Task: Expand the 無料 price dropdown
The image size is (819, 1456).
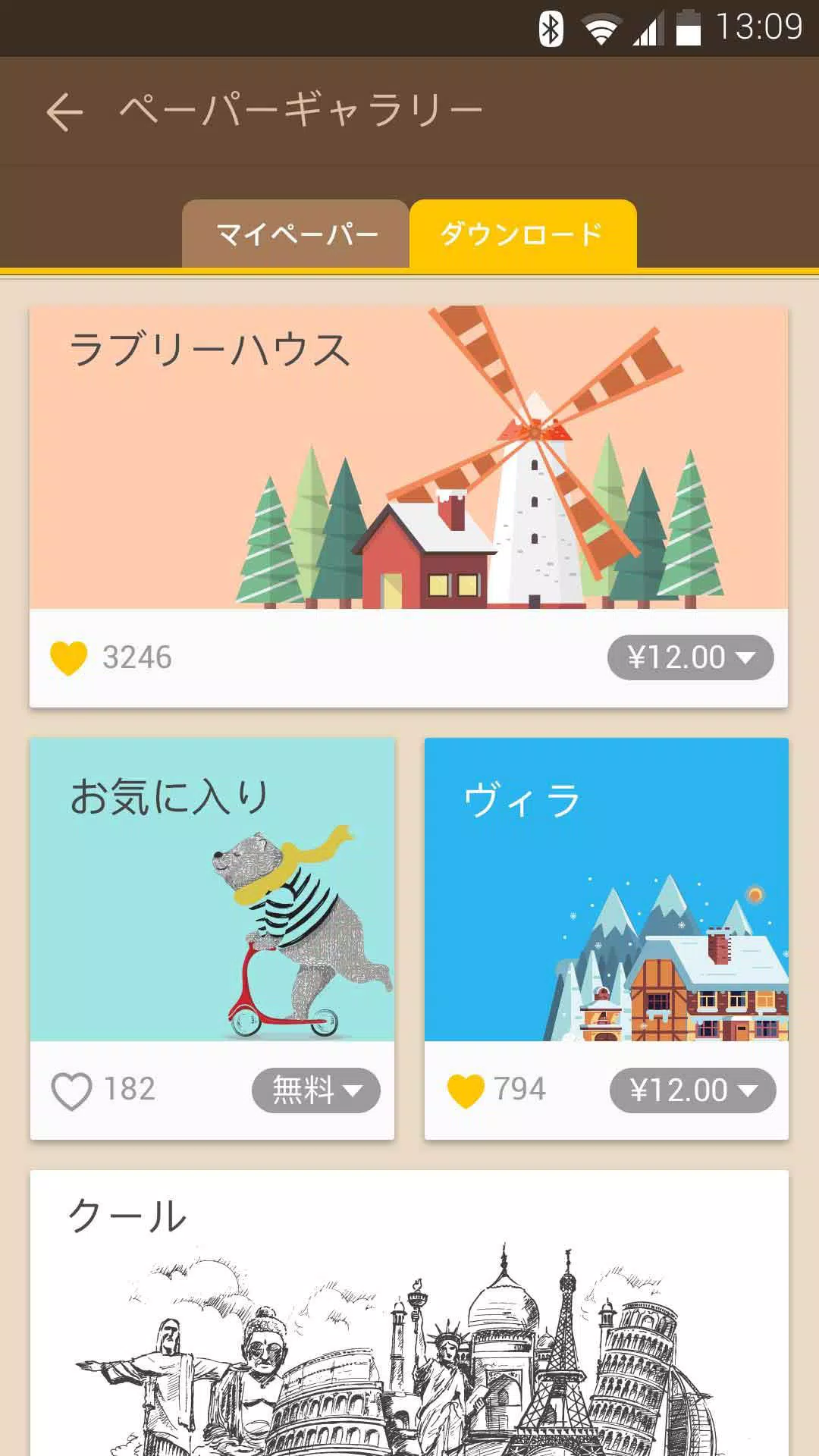Action: [315, 1090]
